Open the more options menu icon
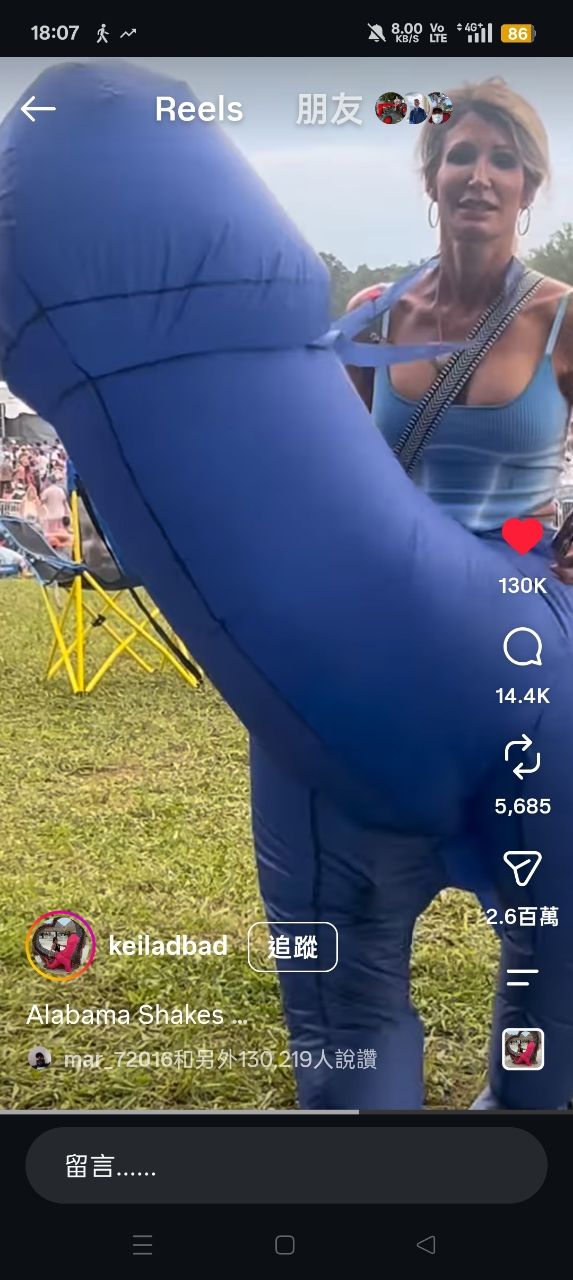 [x=522, y=977]
